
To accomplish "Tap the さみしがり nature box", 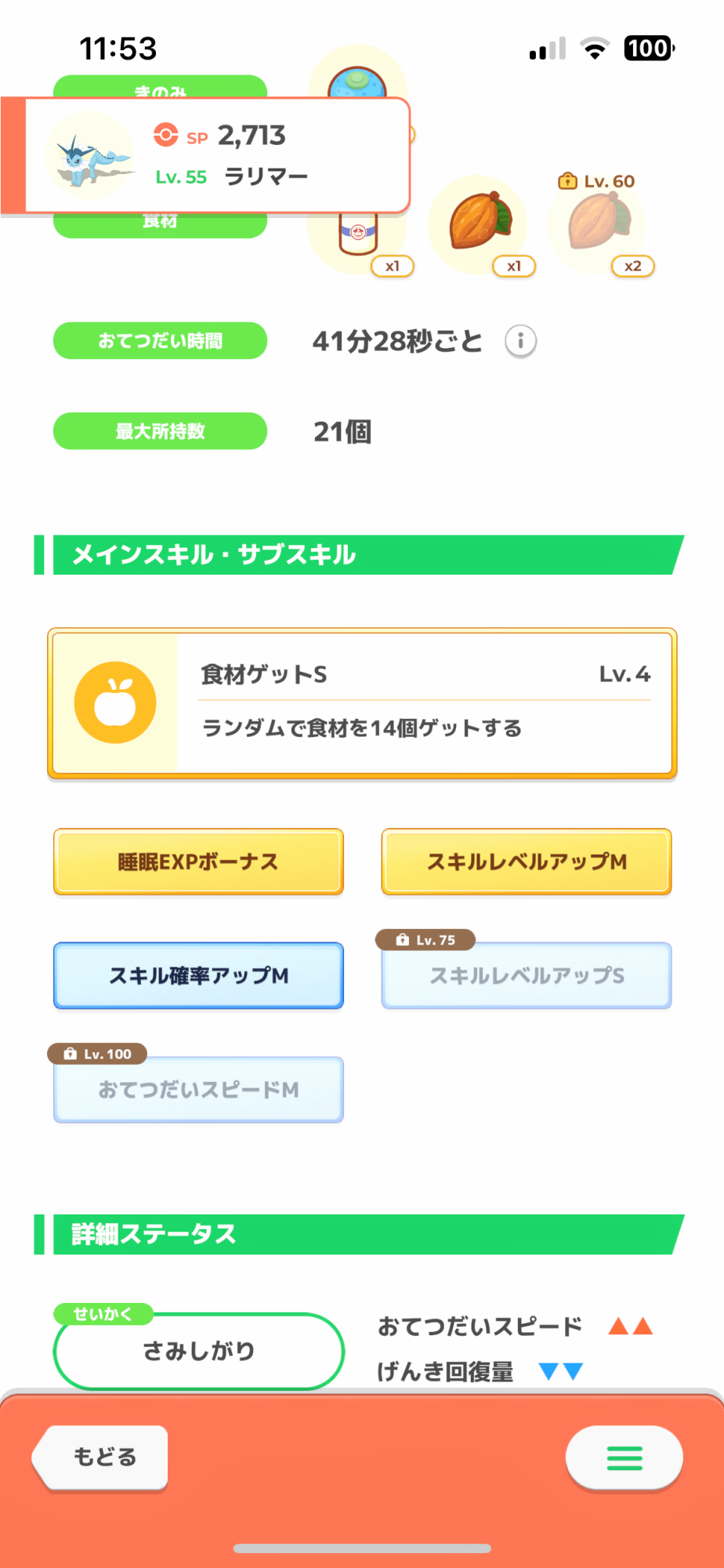I will 198,1351.
